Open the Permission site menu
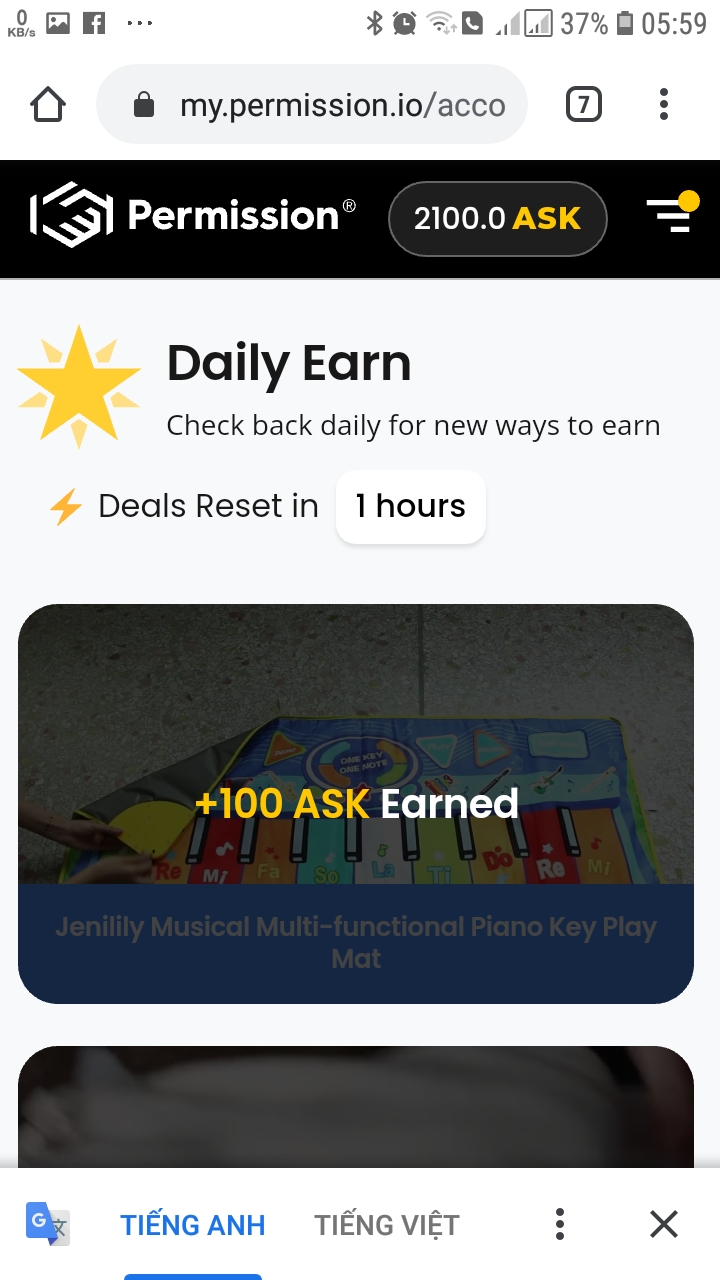This screenshot has height=1280, width=720. 669,215
